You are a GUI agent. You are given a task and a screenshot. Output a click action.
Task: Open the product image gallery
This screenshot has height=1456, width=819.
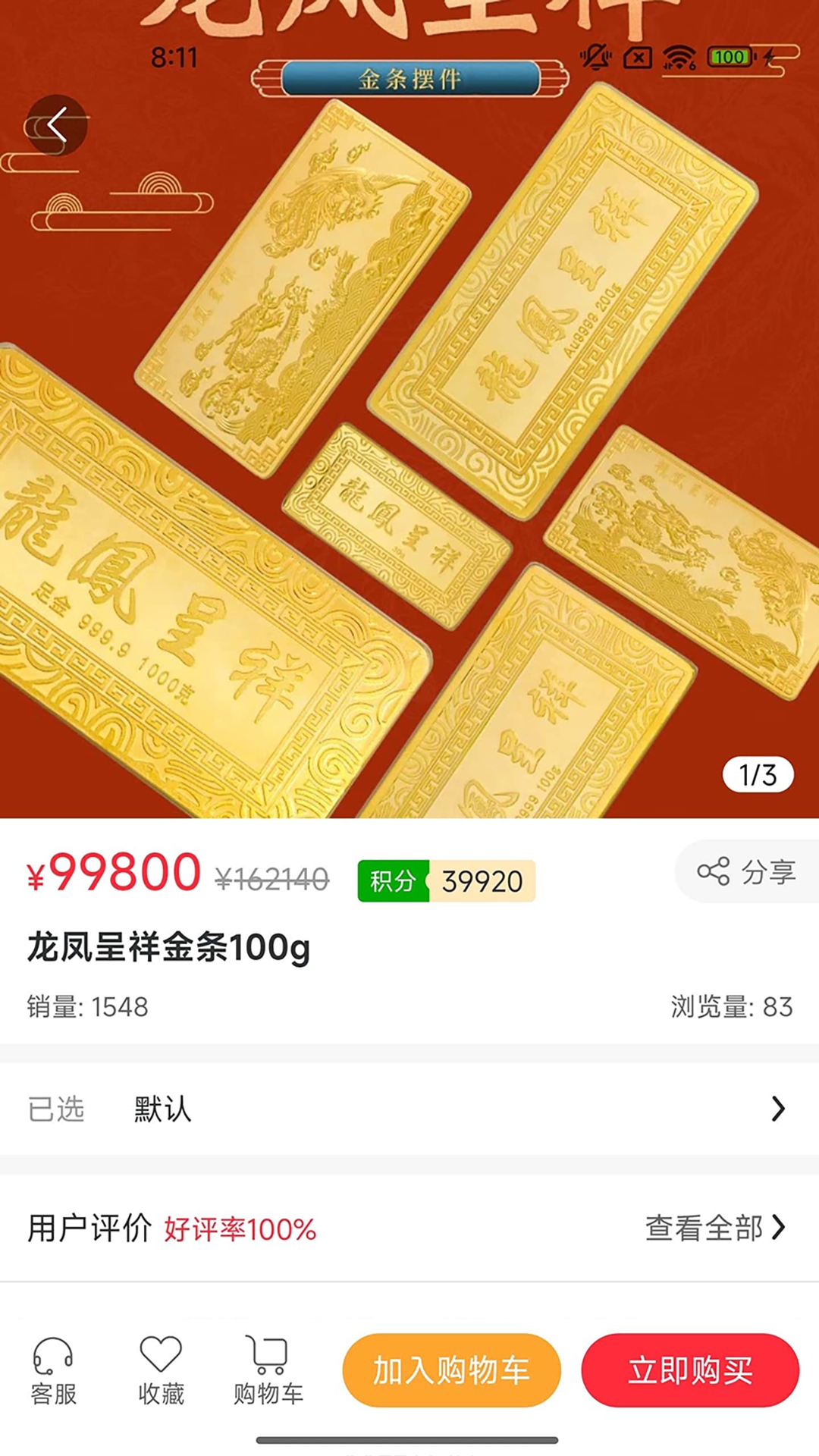[409, 409]
